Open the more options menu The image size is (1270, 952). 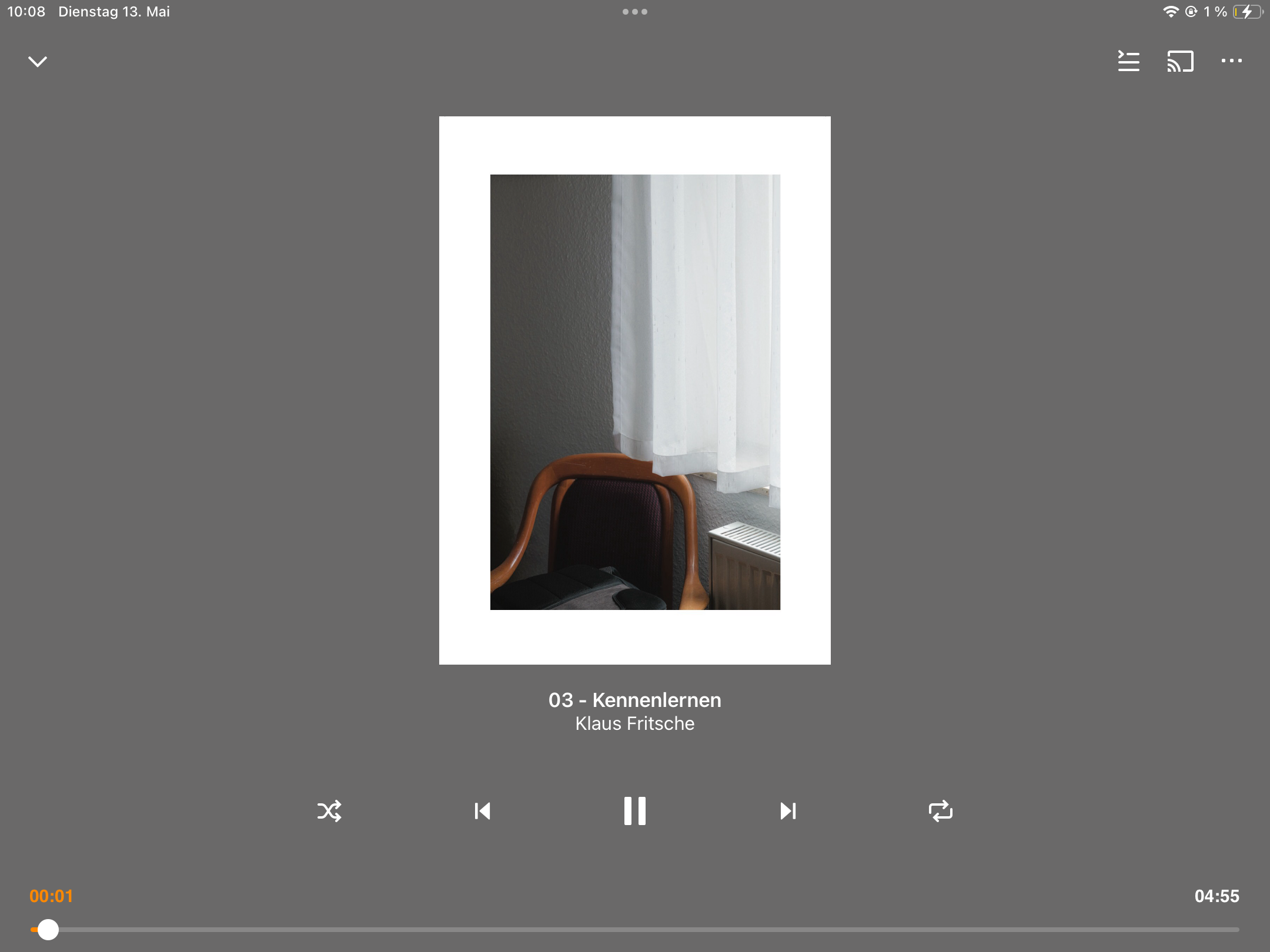click(x=1231, y=61)
